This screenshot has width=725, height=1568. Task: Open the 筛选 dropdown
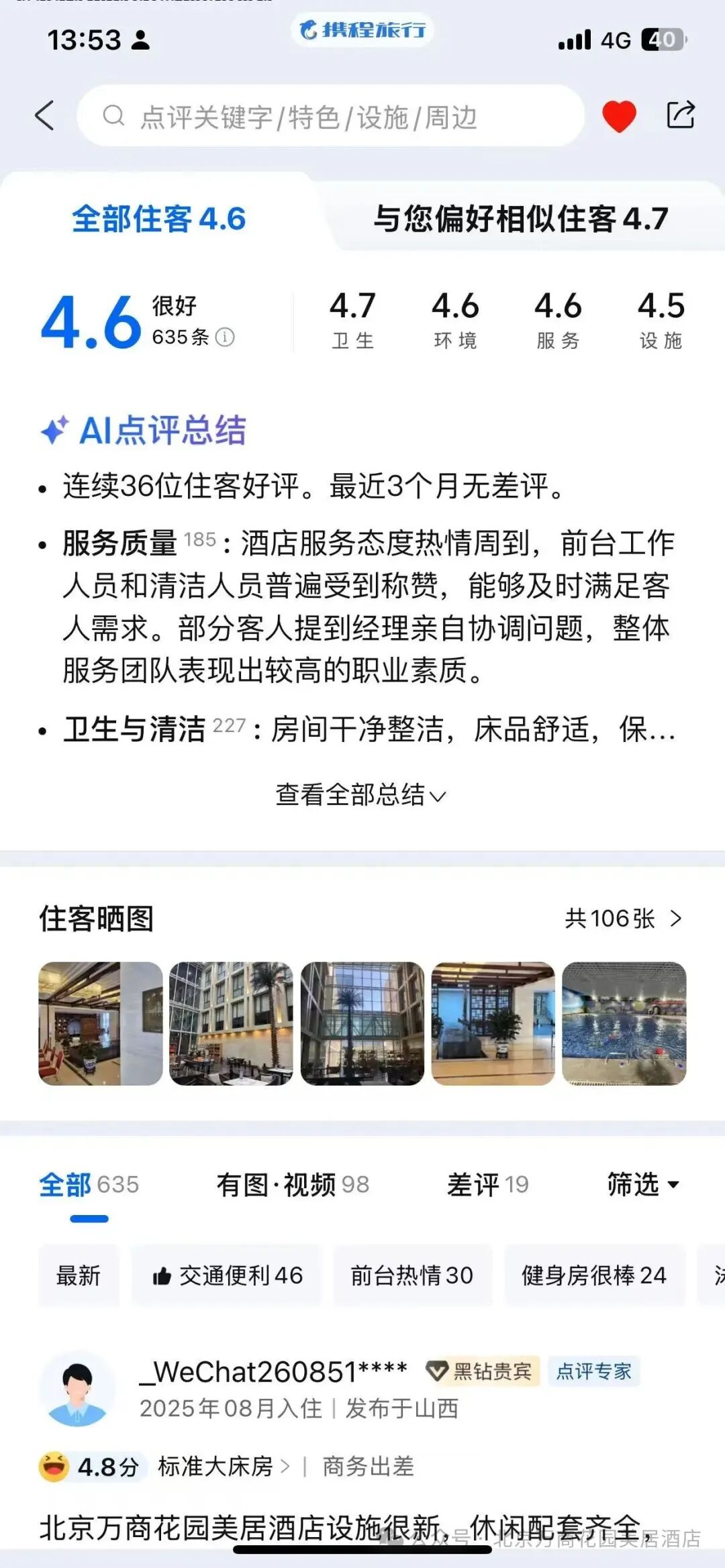642,1185
